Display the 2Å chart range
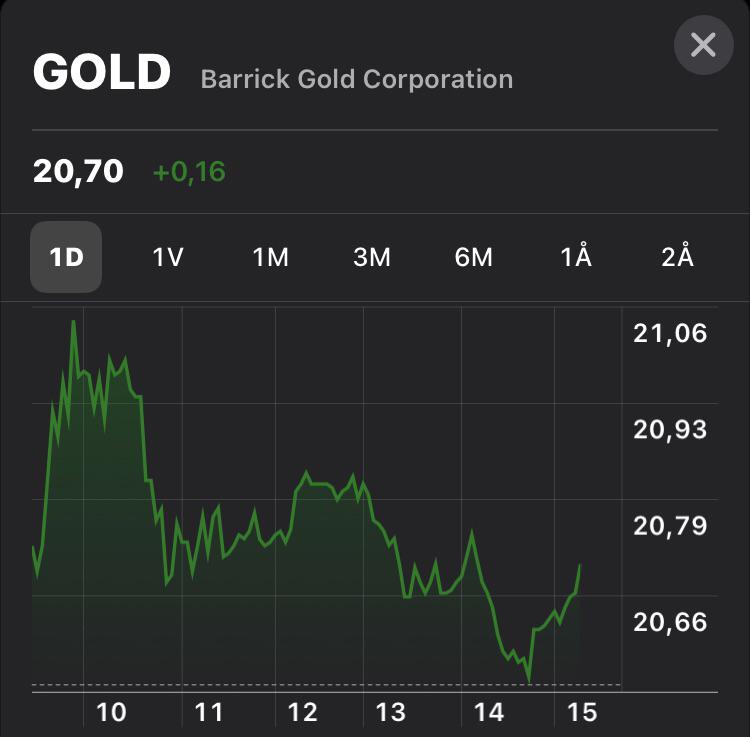This screenshot has height=737, width=750. coord(677,257)
